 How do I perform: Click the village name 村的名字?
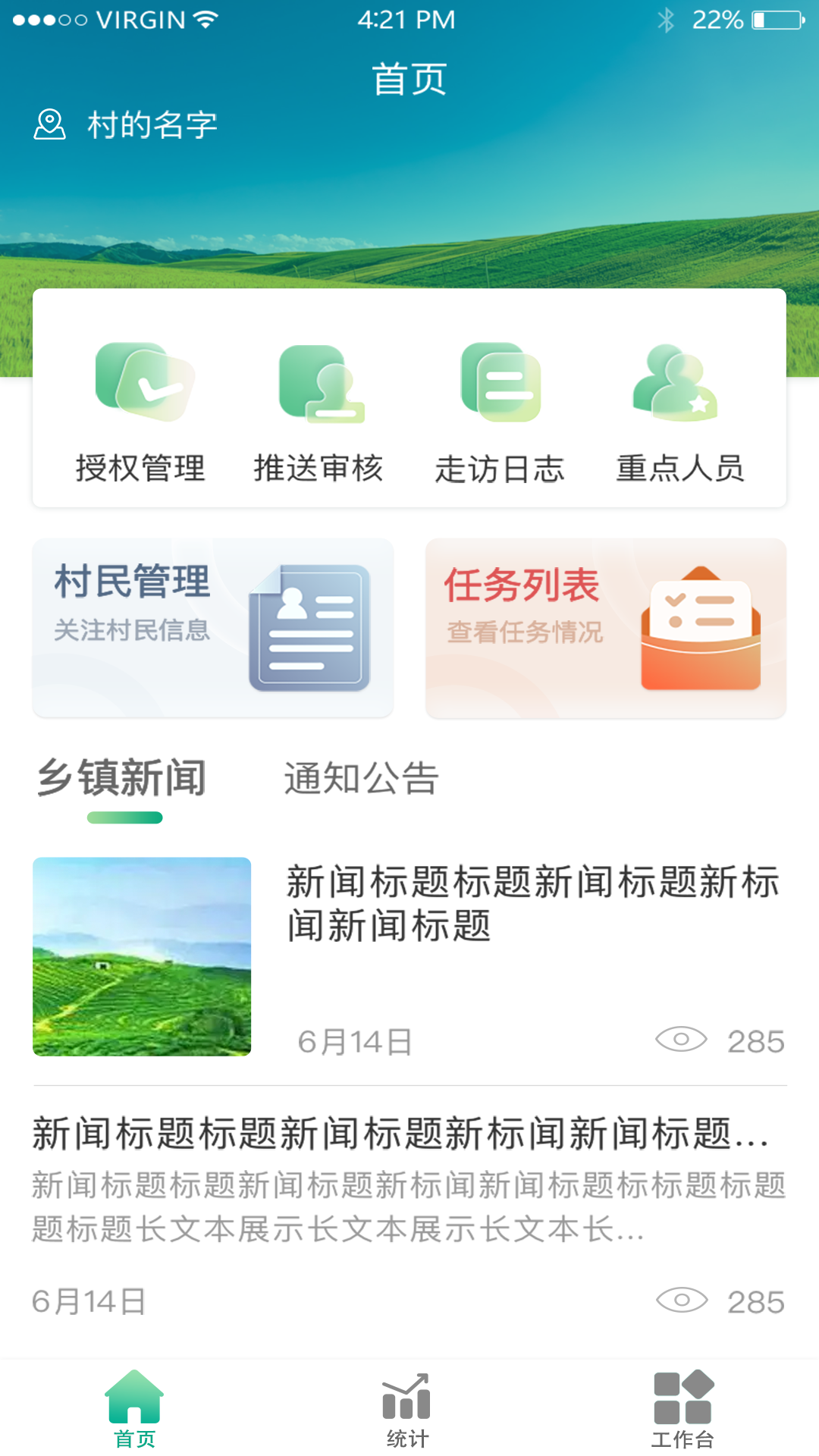(149, 124)
